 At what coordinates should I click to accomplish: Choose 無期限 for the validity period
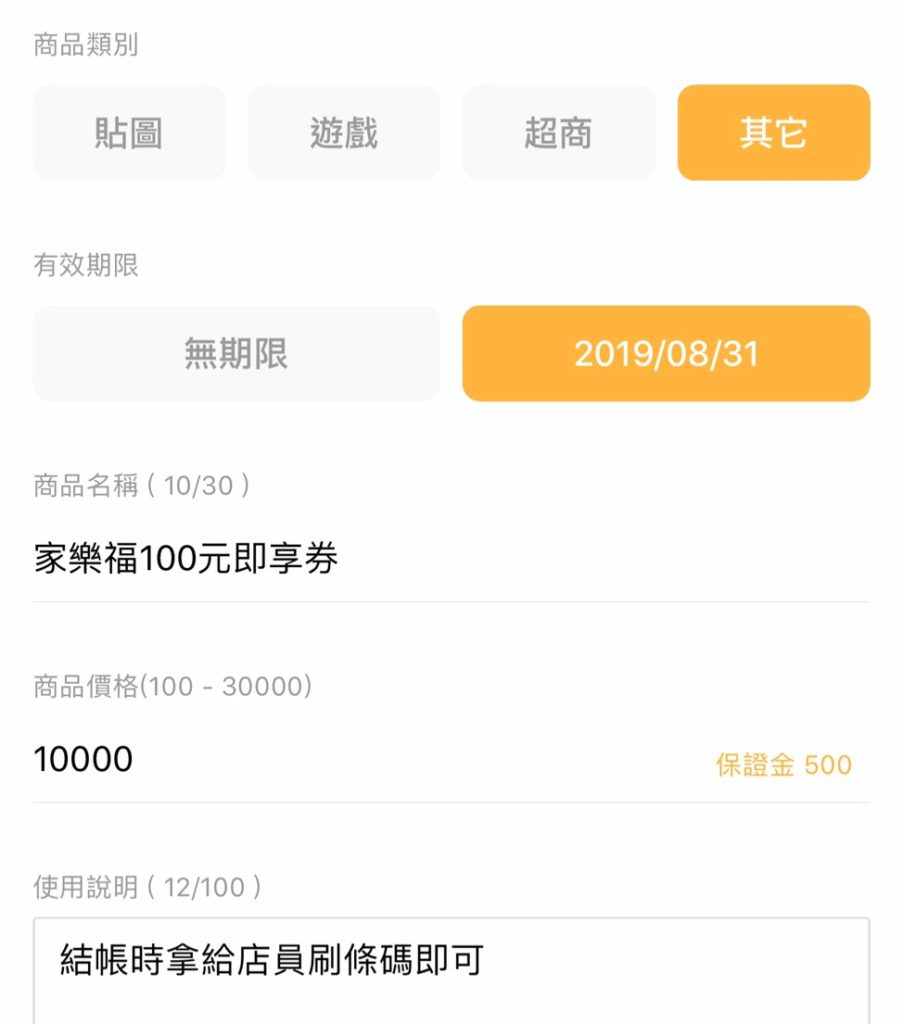[236, 352]
